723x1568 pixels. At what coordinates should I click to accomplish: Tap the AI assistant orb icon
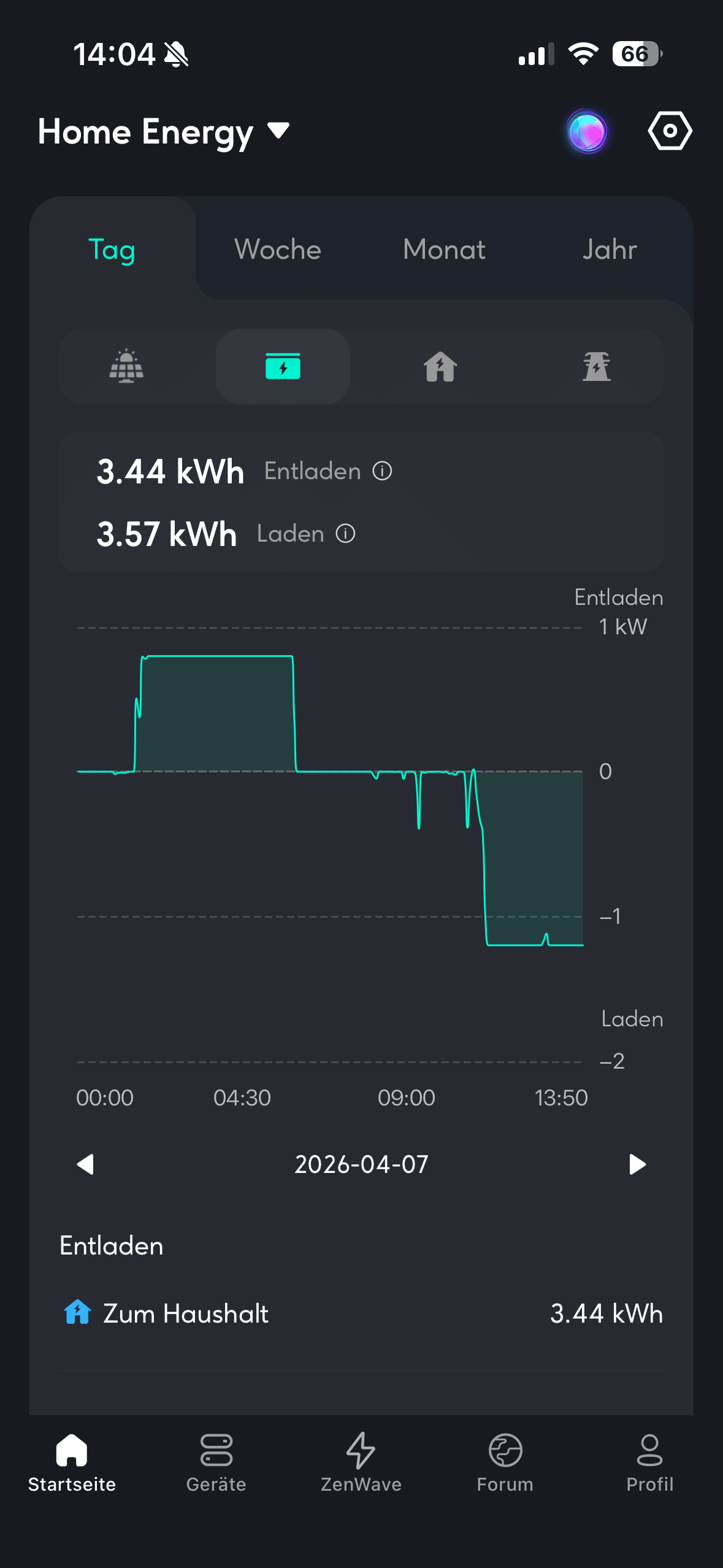(x=587, y=131)
